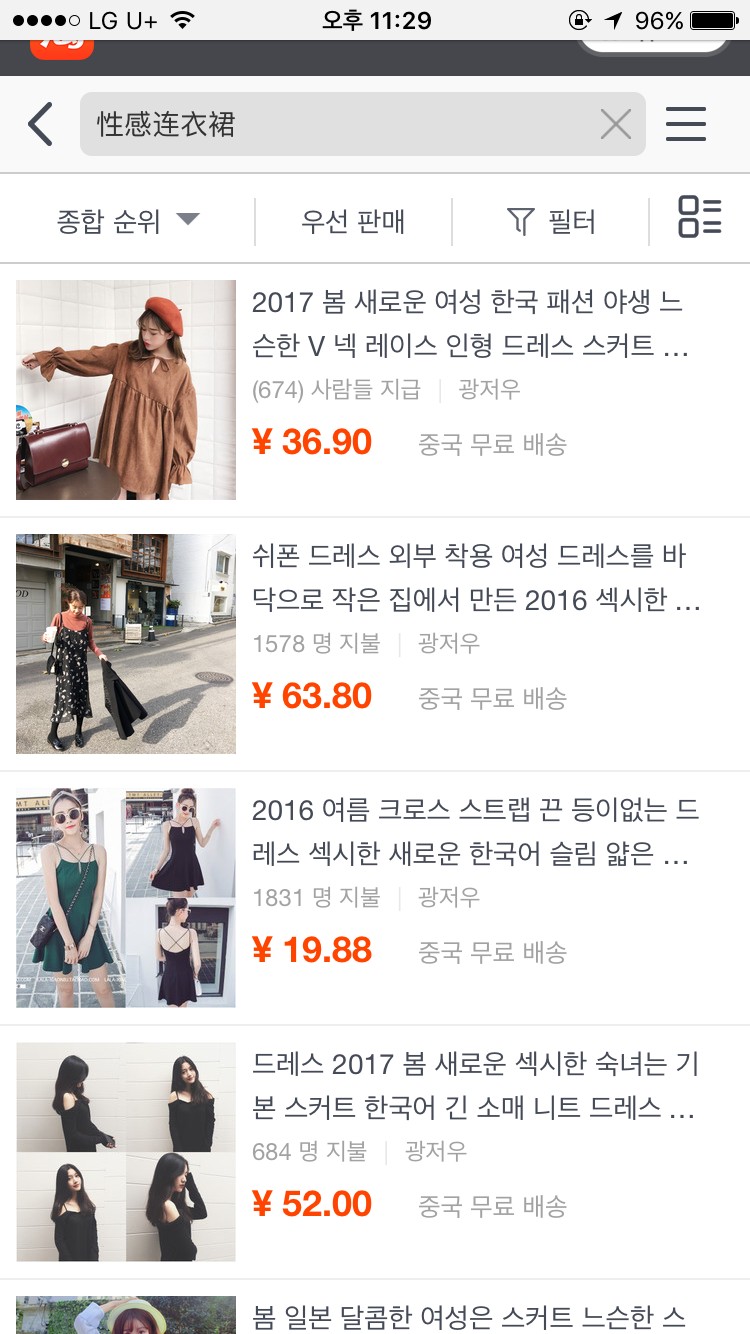Click the filter funnel icon
Image resolution: width=750 pixels, height=1334 pixels.
(520, 220)
